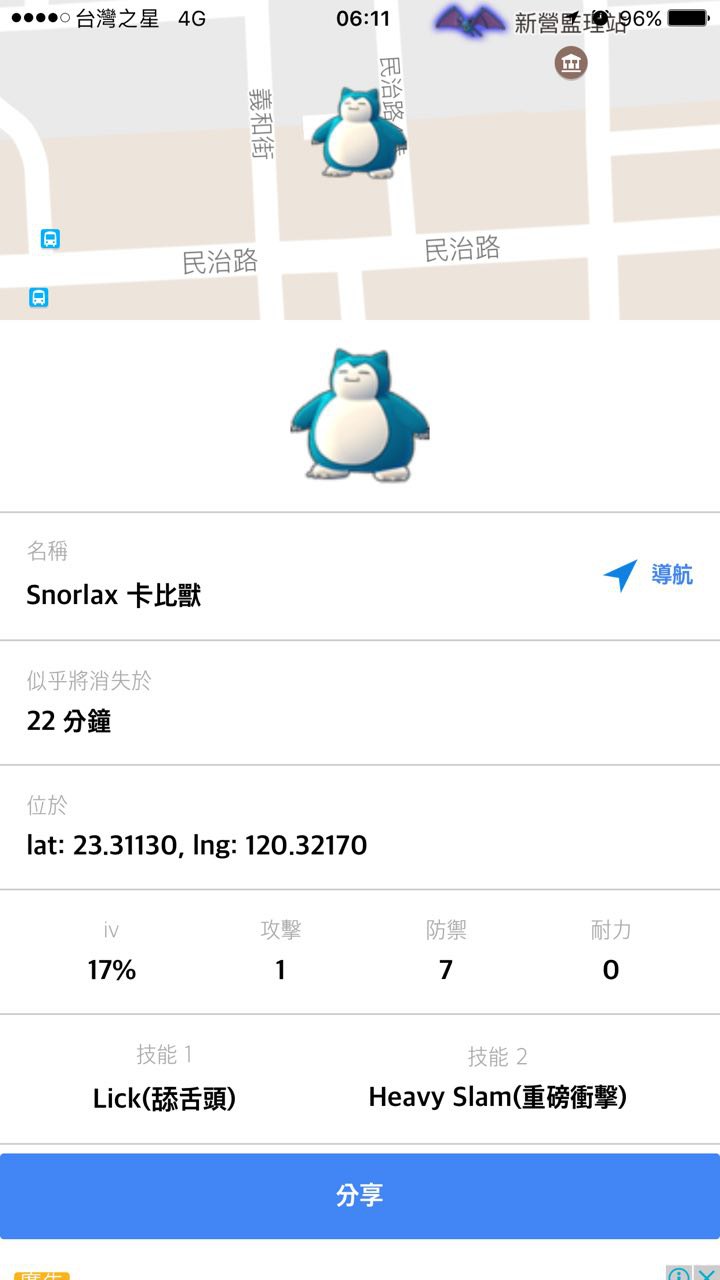Select the Snorlax marker on the map

[357, 133]
